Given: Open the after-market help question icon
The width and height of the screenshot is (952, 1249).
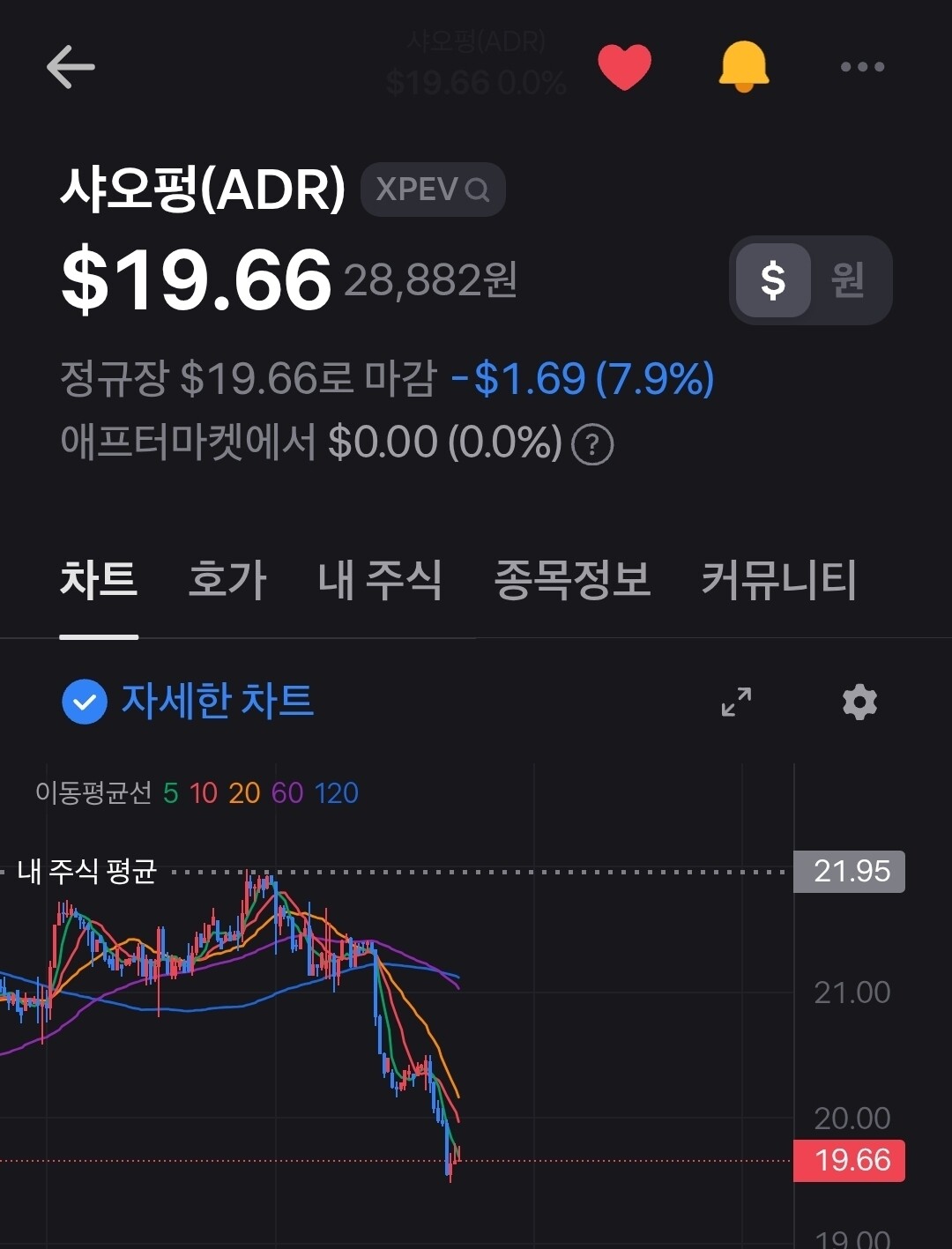Looking at the screenshot, I should coord(592,445).
